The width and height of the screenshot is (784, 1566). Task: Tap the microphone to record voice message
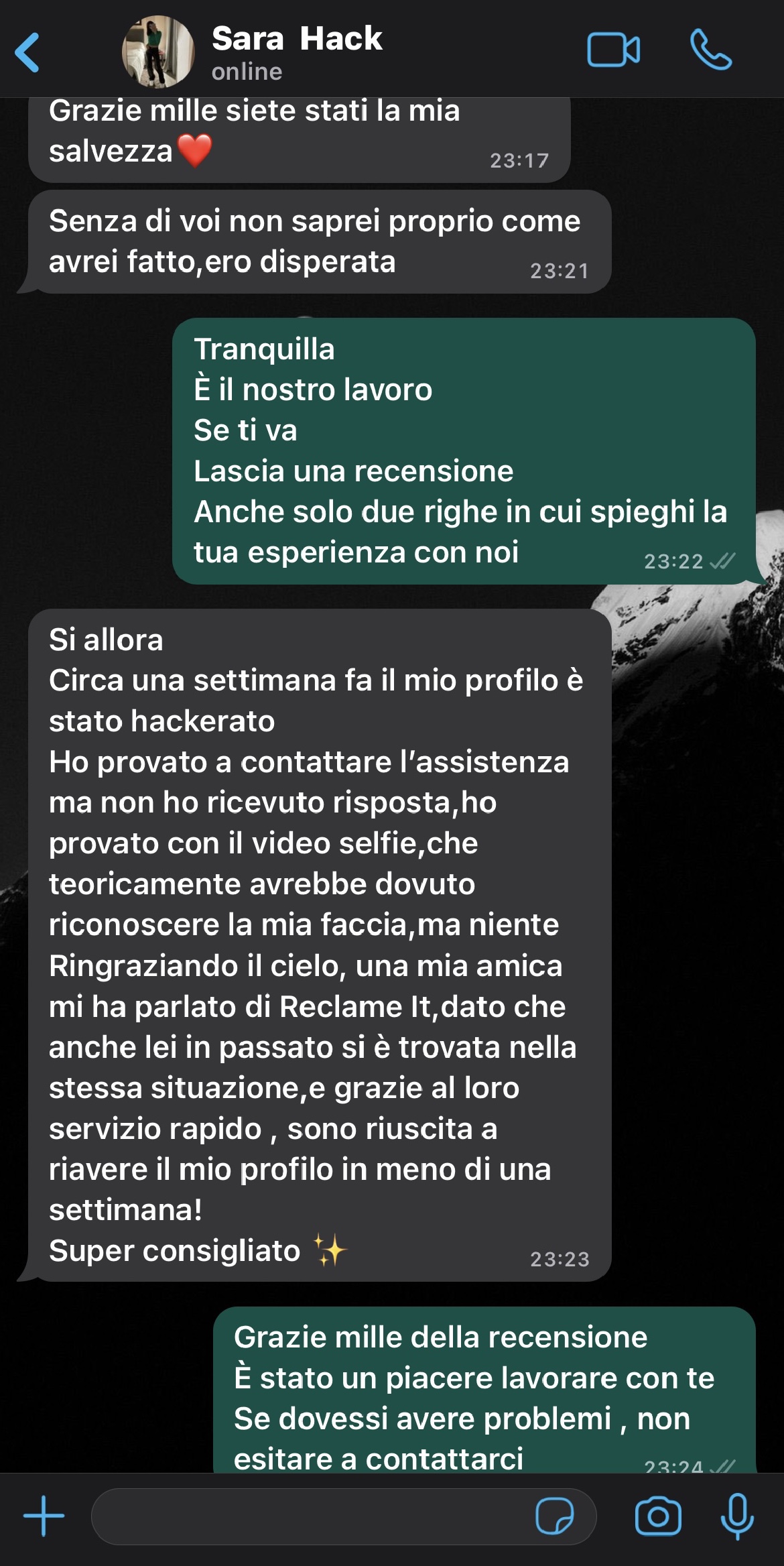[x=737, y=1516]
